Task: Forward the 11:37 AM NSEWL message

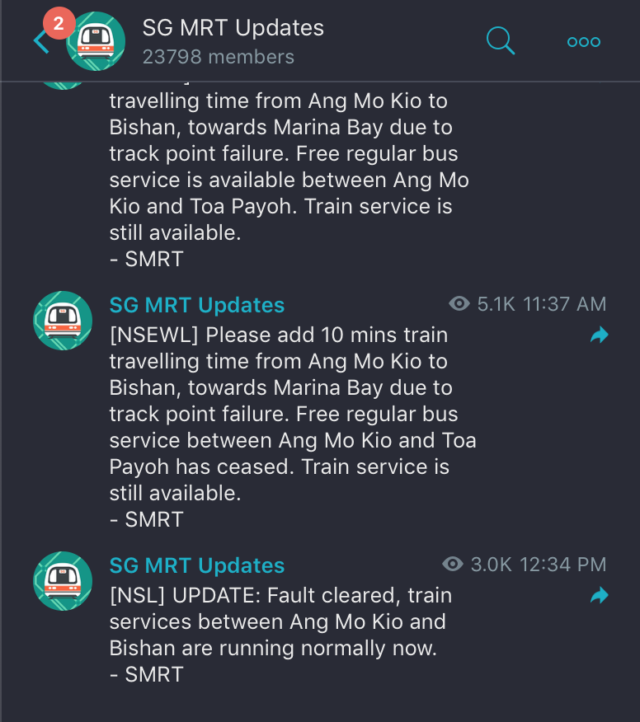Action: click(599, 337)
